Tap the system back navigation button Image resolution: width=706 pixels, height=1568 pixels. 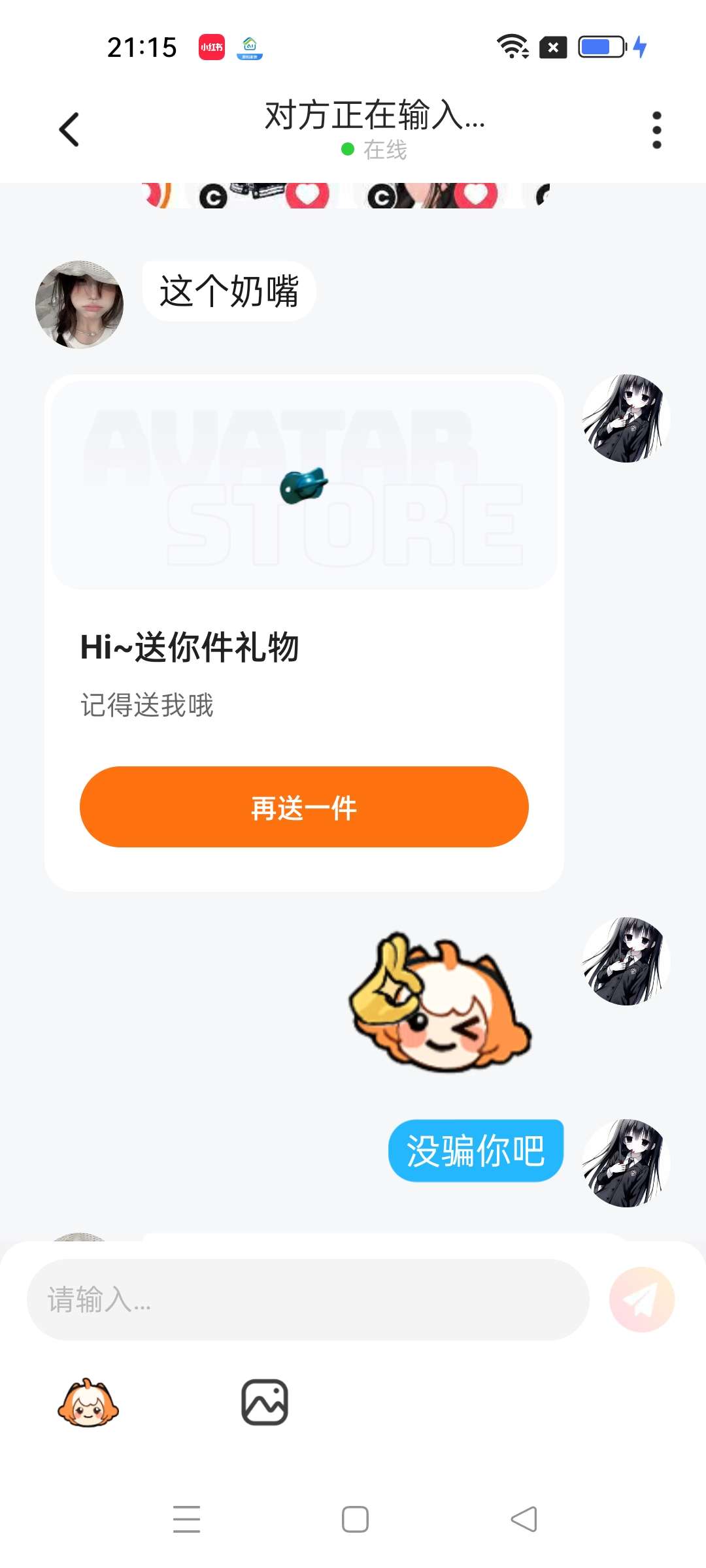point(524,1519)
